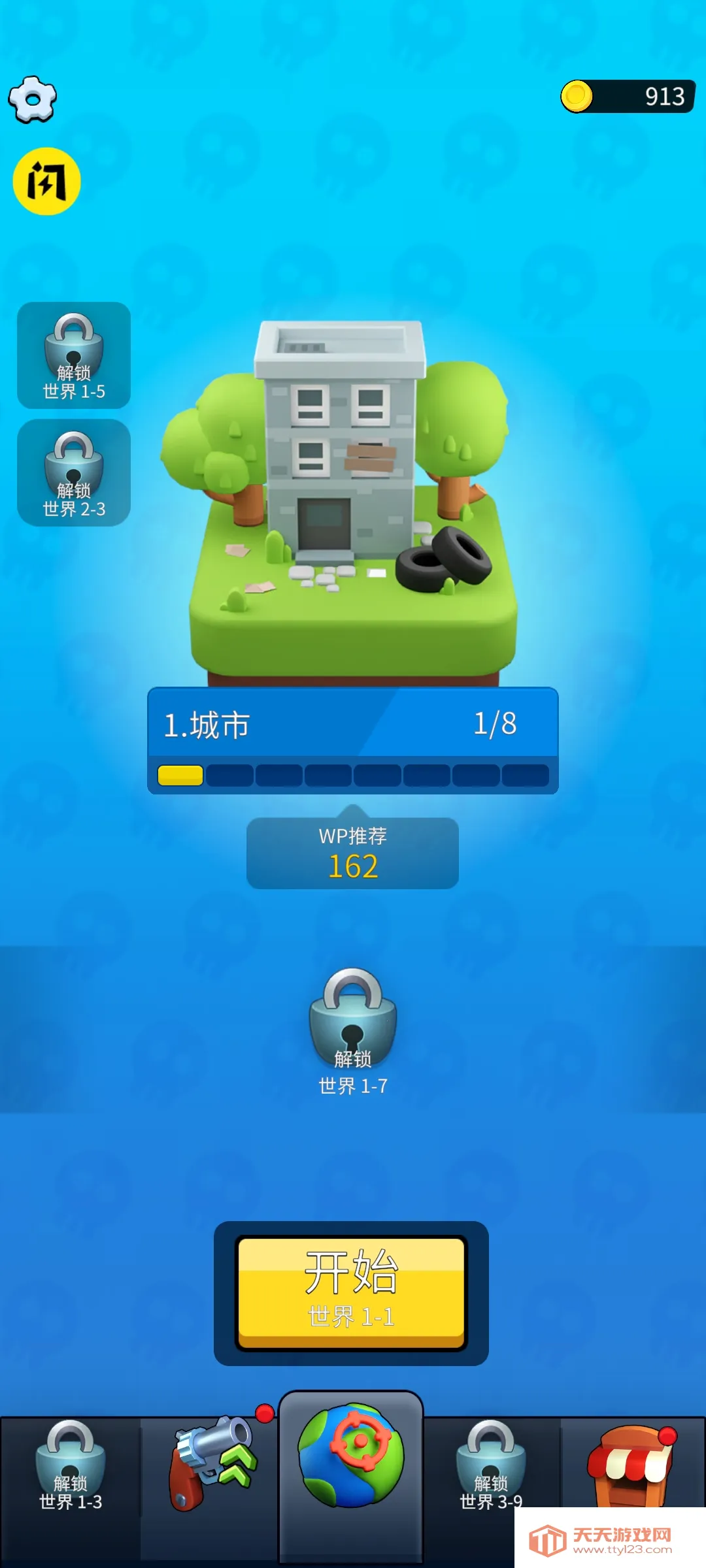Tap the locked World 2-3 tile
The width and height of the screenshot is (706, 1568).
74,472
